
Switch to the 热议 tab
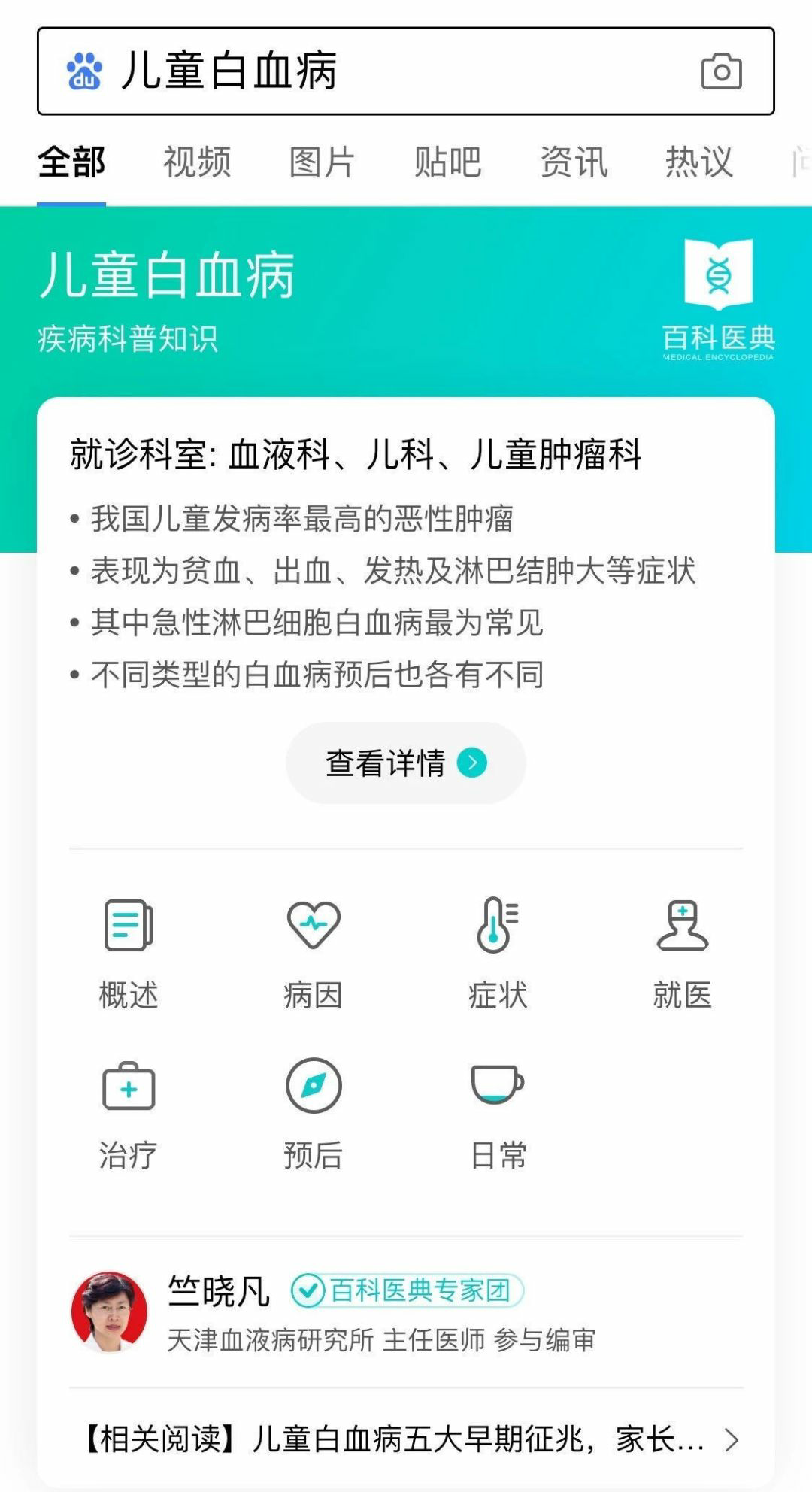point(698,162)
